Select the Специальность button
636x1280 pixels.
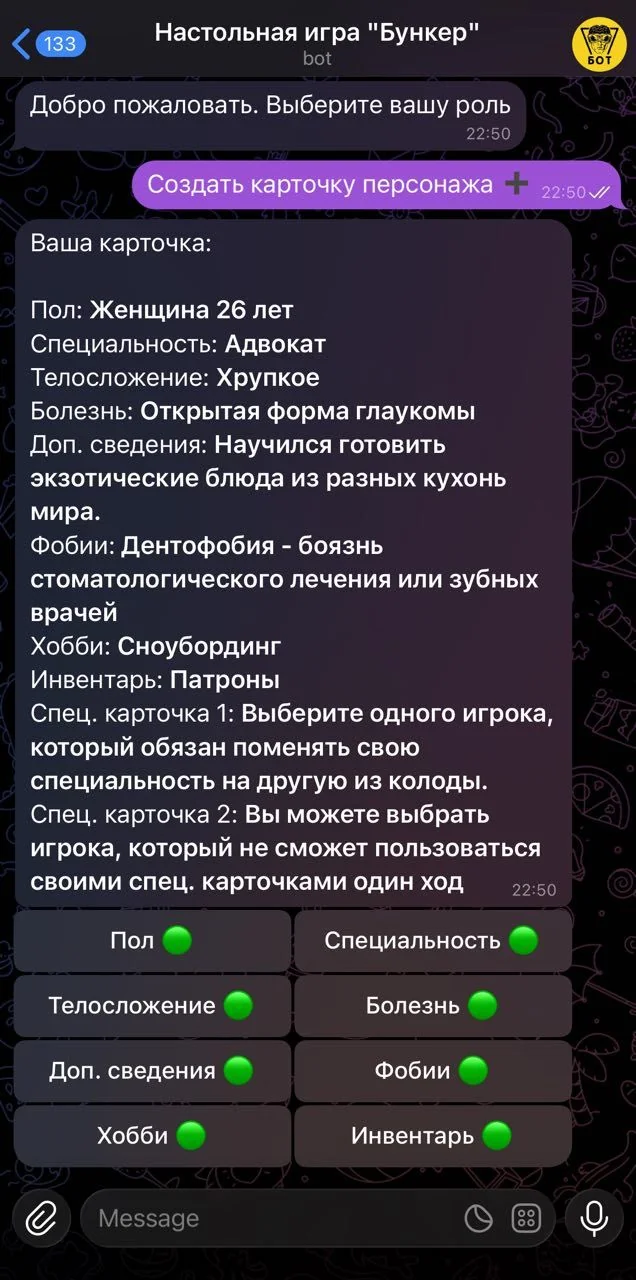point(432,940)
